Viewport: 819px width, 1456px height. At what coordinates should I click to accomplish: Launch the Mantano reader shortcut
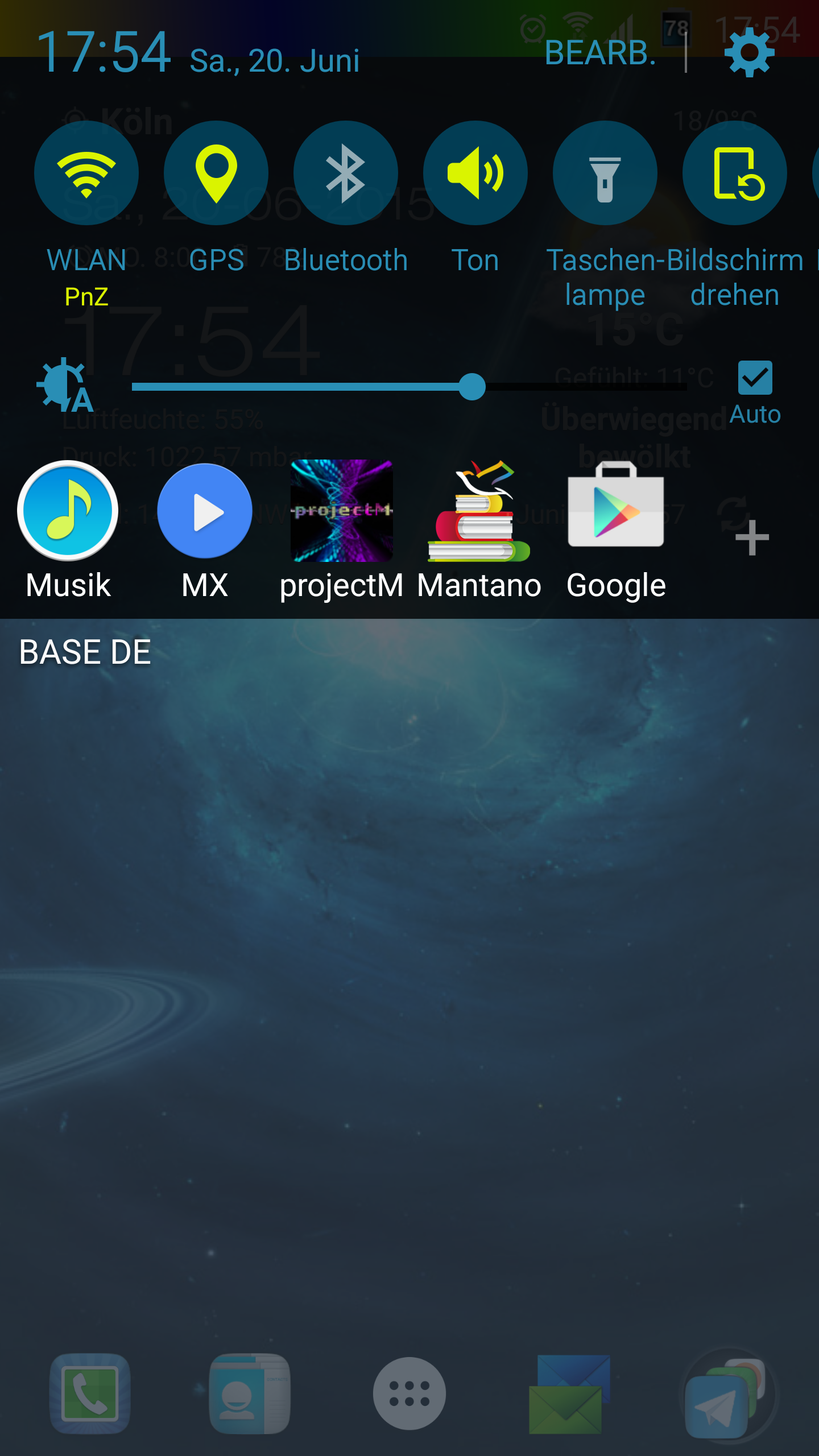[x=479, y=530]
